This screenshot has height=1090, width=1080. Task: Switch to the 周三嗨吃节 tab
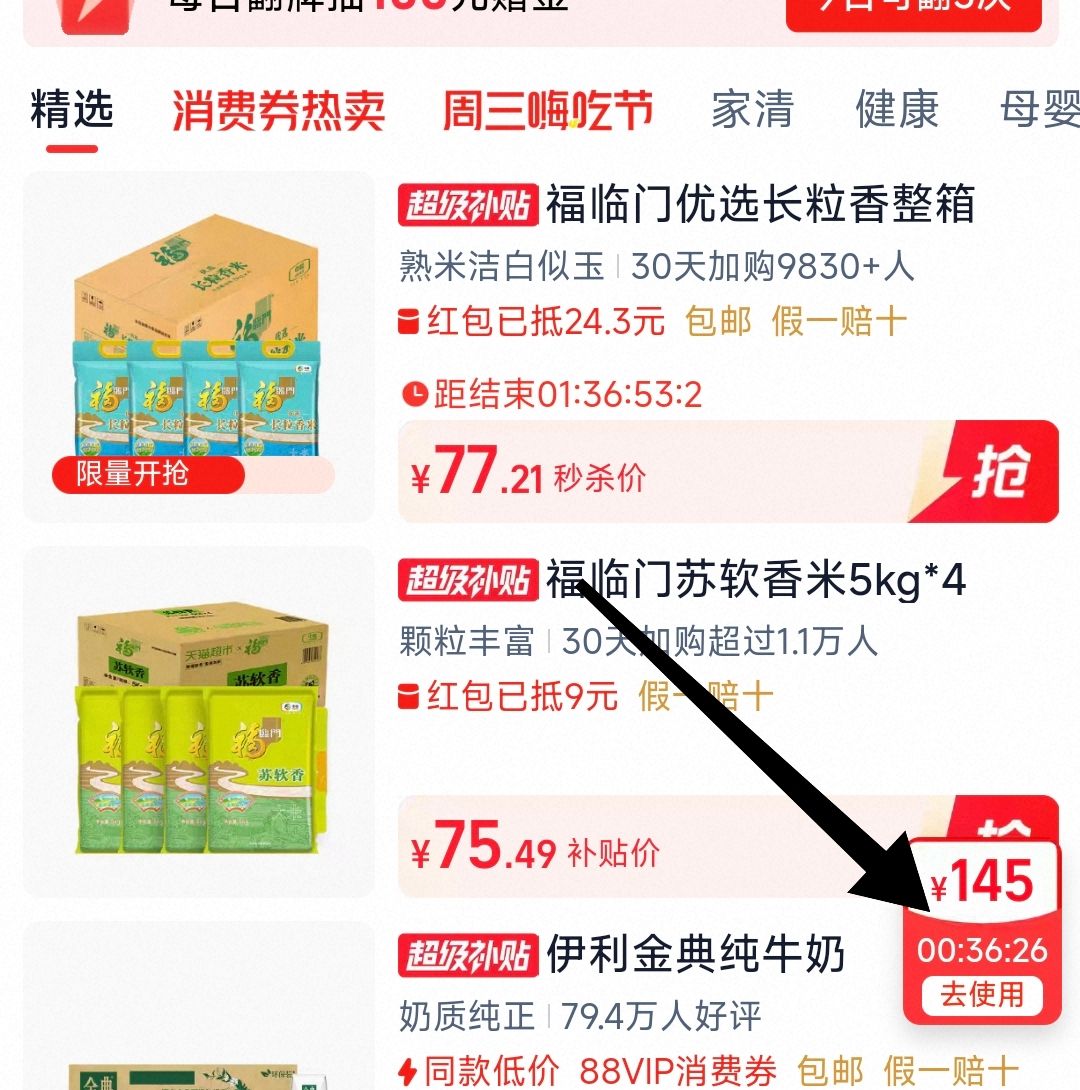(x=548, y=111)
